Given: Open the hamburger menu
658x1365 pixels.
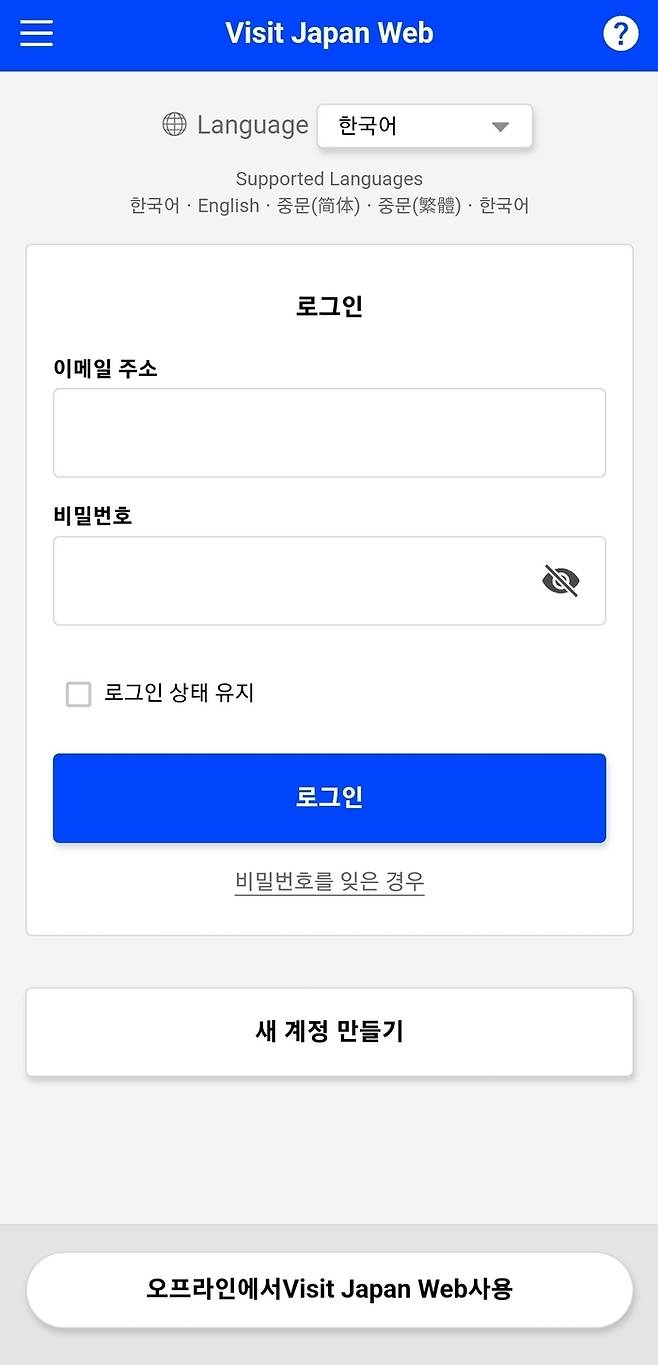Looking at the screenshot, I should click(x=36, y=34).
